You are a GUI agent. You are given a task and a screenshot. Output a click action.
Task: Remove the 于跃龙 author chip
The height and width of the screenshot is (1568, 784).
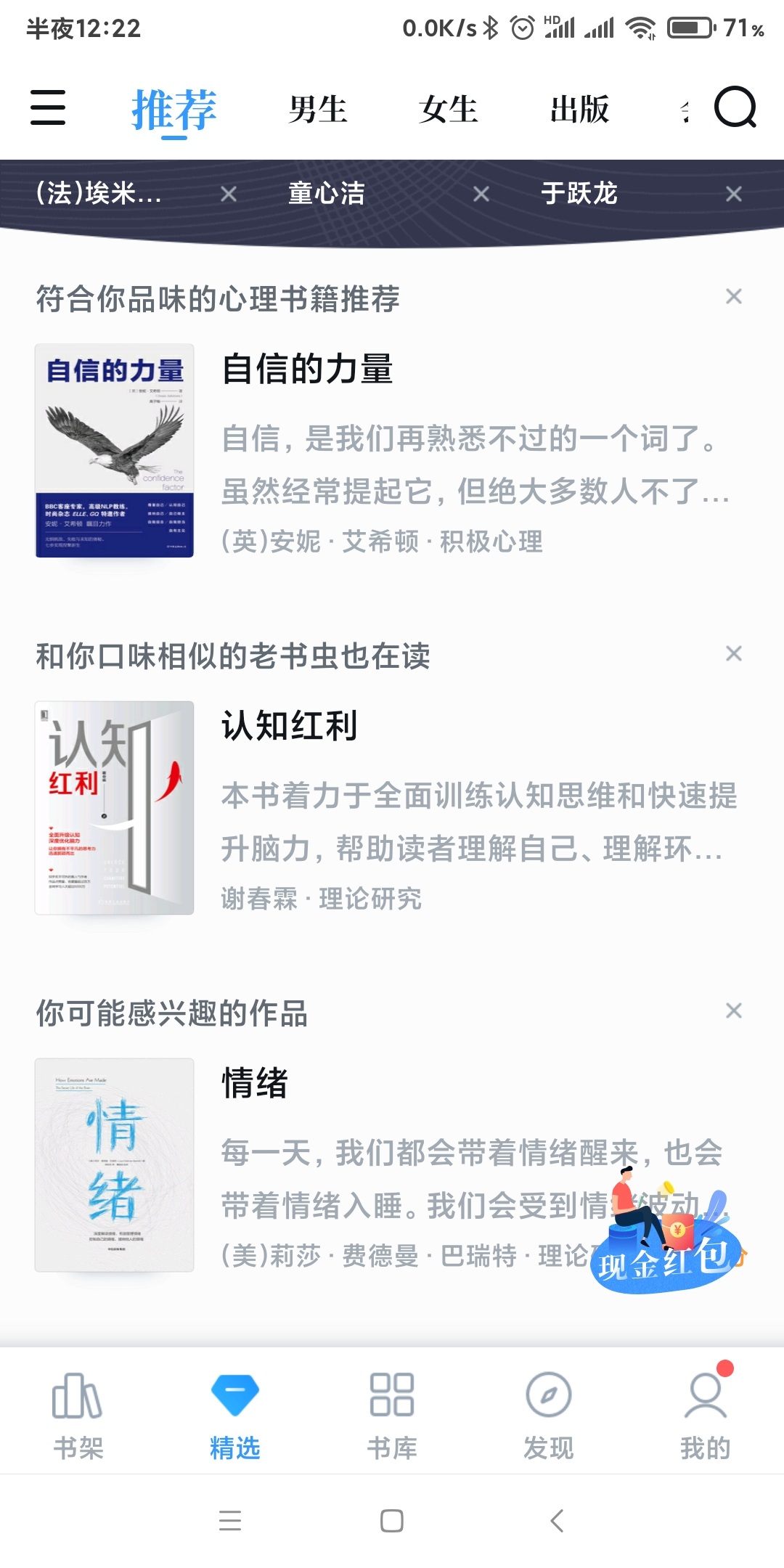pyautogui.click(x=733, y=194)
